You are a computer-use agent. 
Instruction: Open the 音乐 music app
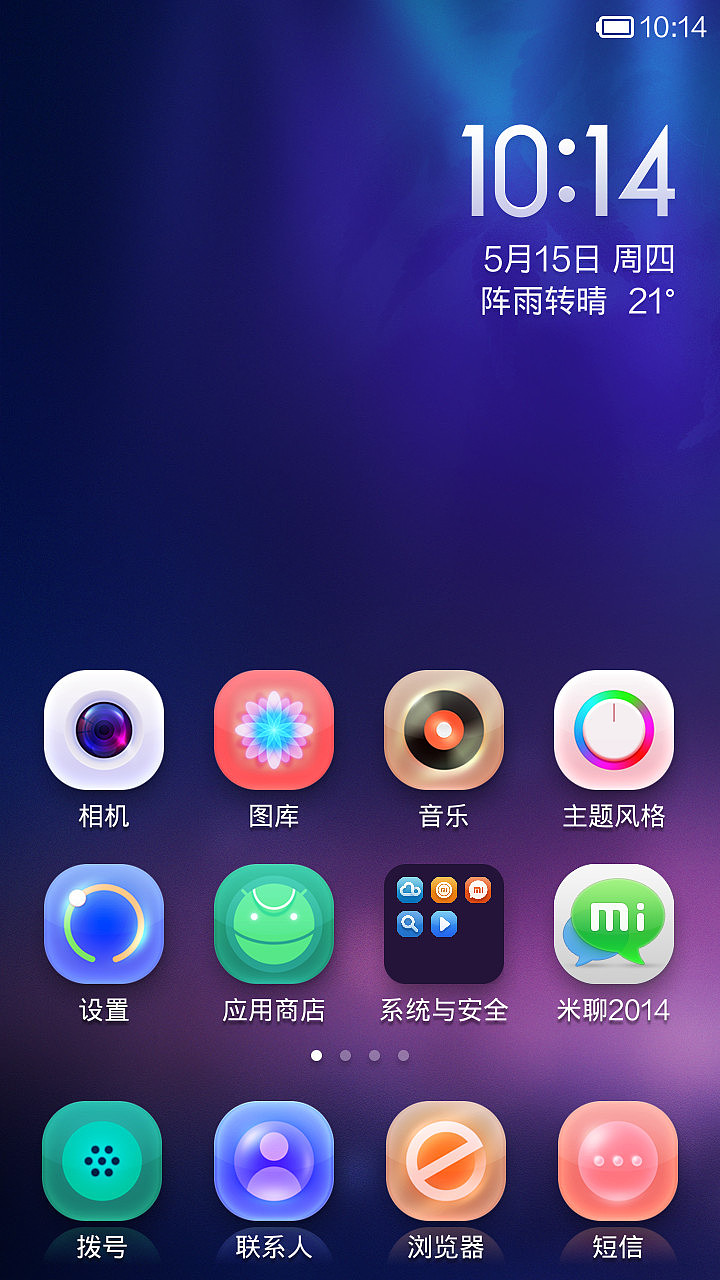(444, 730)
